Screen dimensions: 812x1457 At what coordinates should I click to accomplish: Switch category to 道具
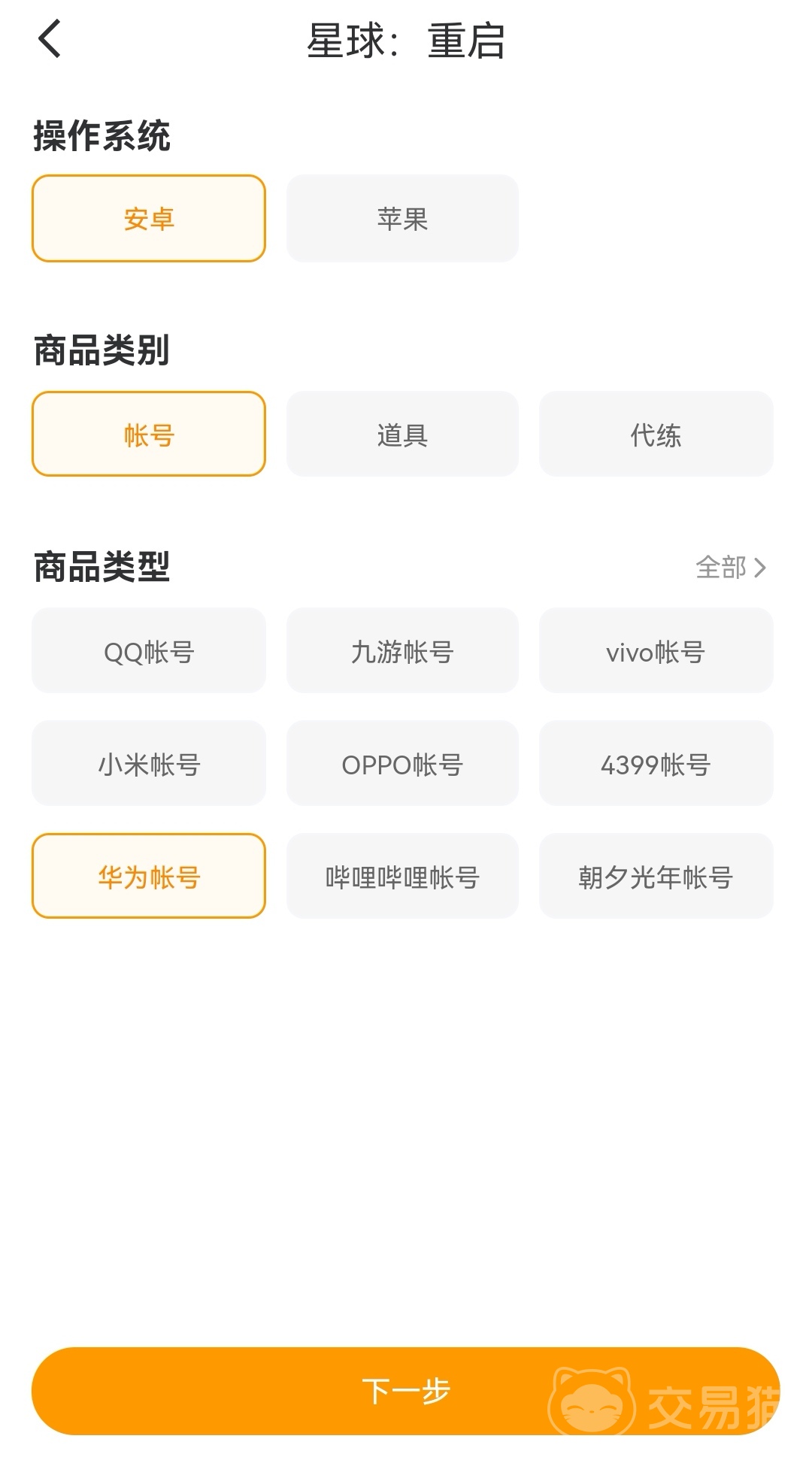[402, 435]
